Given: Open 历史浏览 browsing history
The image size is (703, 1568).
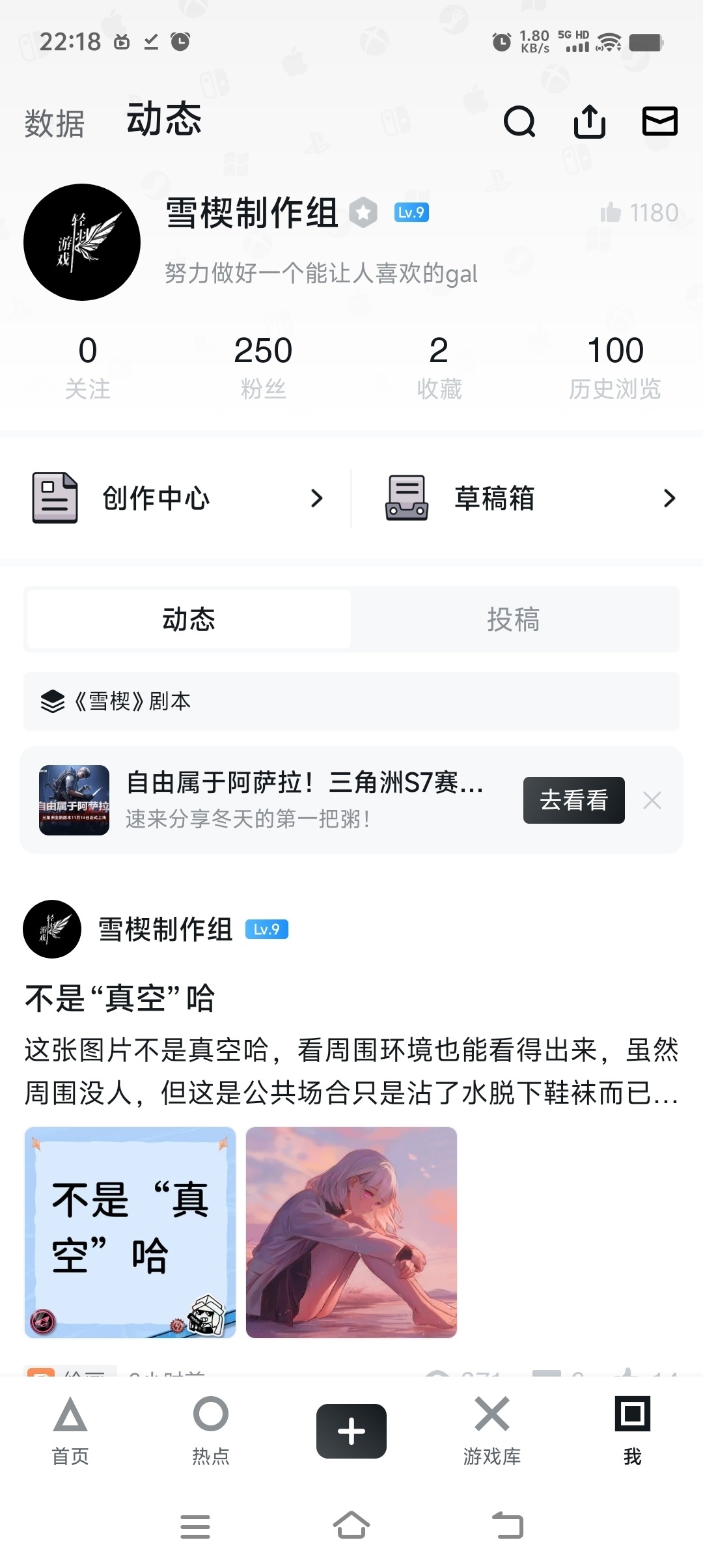Looking at the screenshot, I should pyautogui.click(x=615, y=367).
